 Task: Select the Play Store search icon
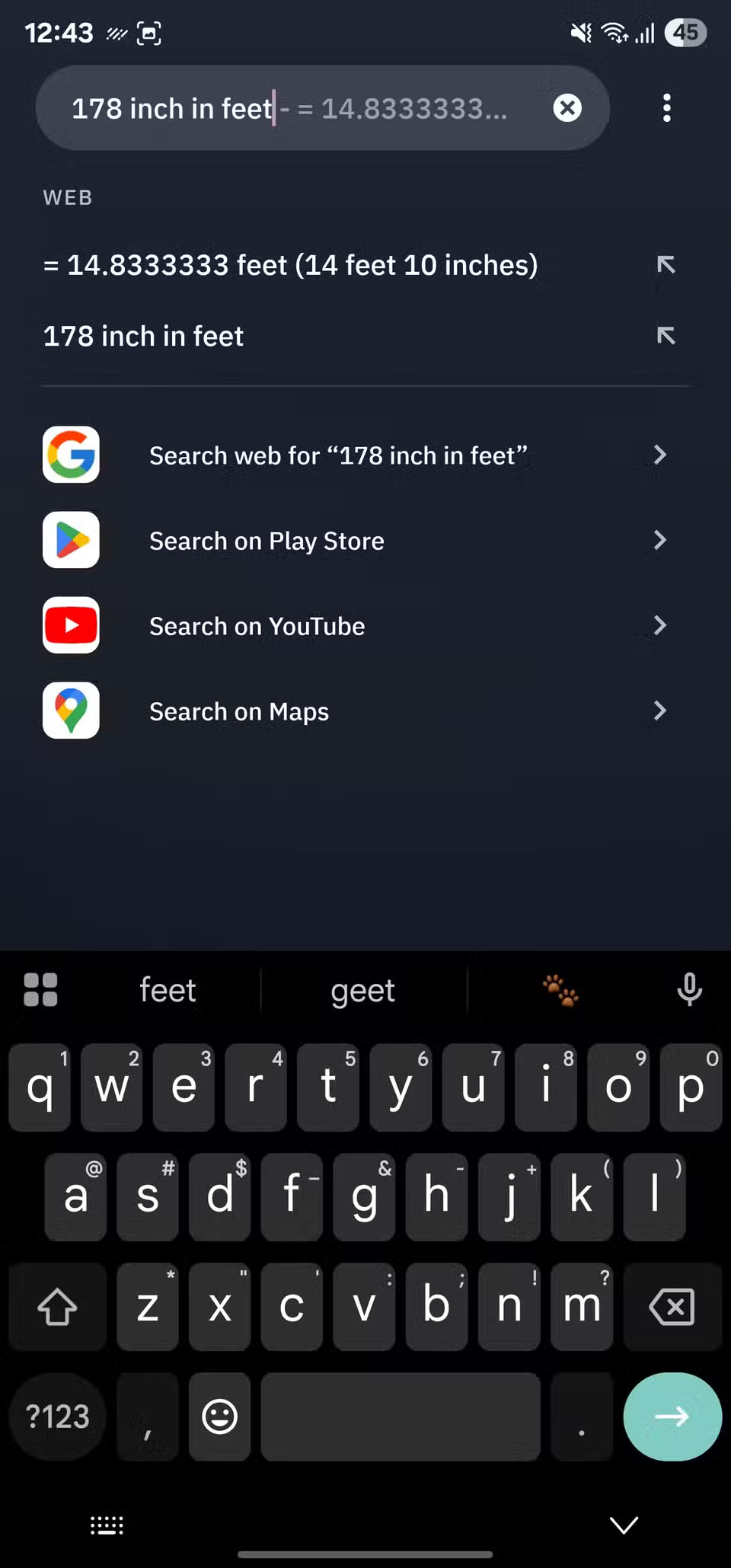(x=70, y=540)
